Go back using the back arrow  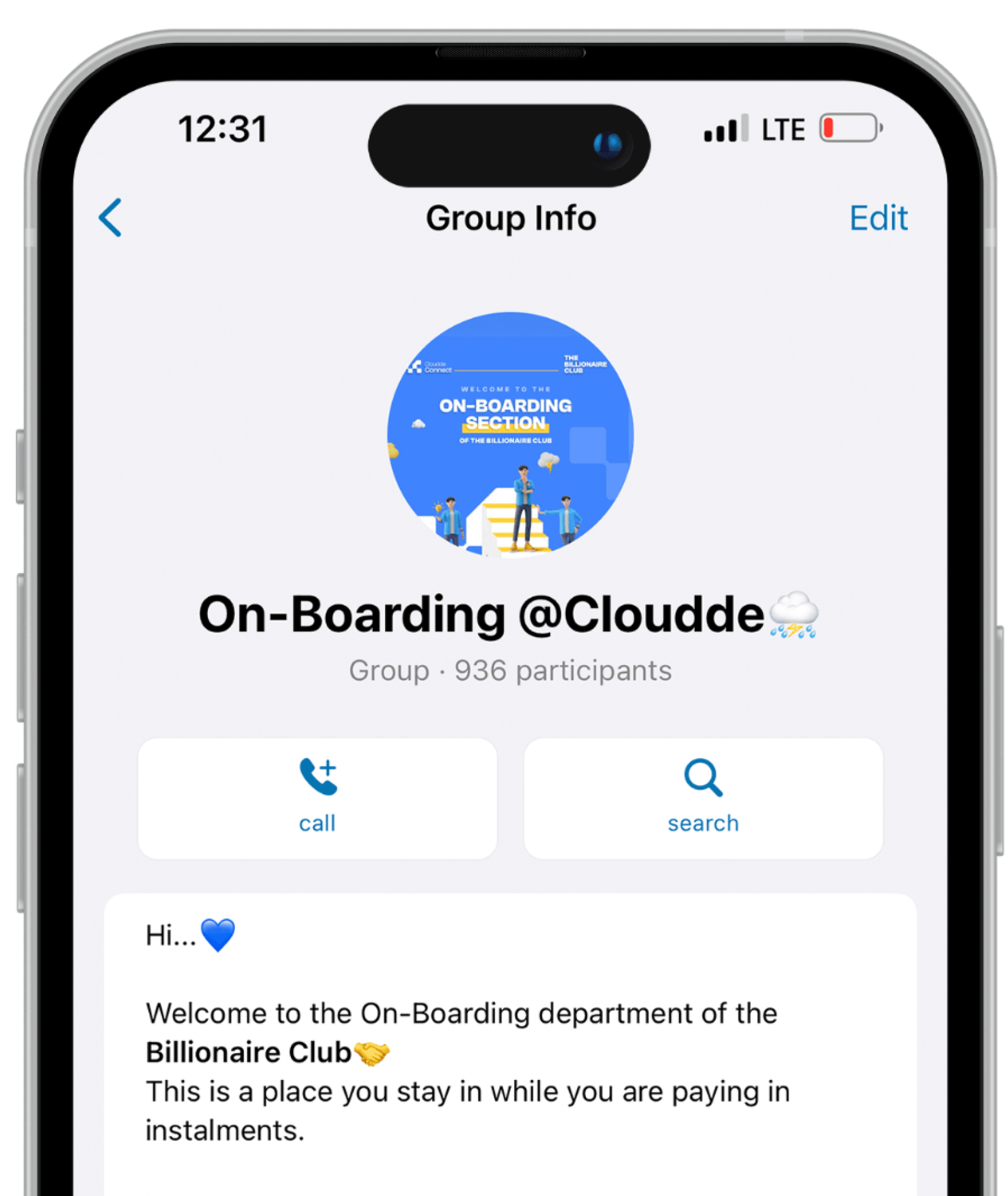click(x=110, y=217)
